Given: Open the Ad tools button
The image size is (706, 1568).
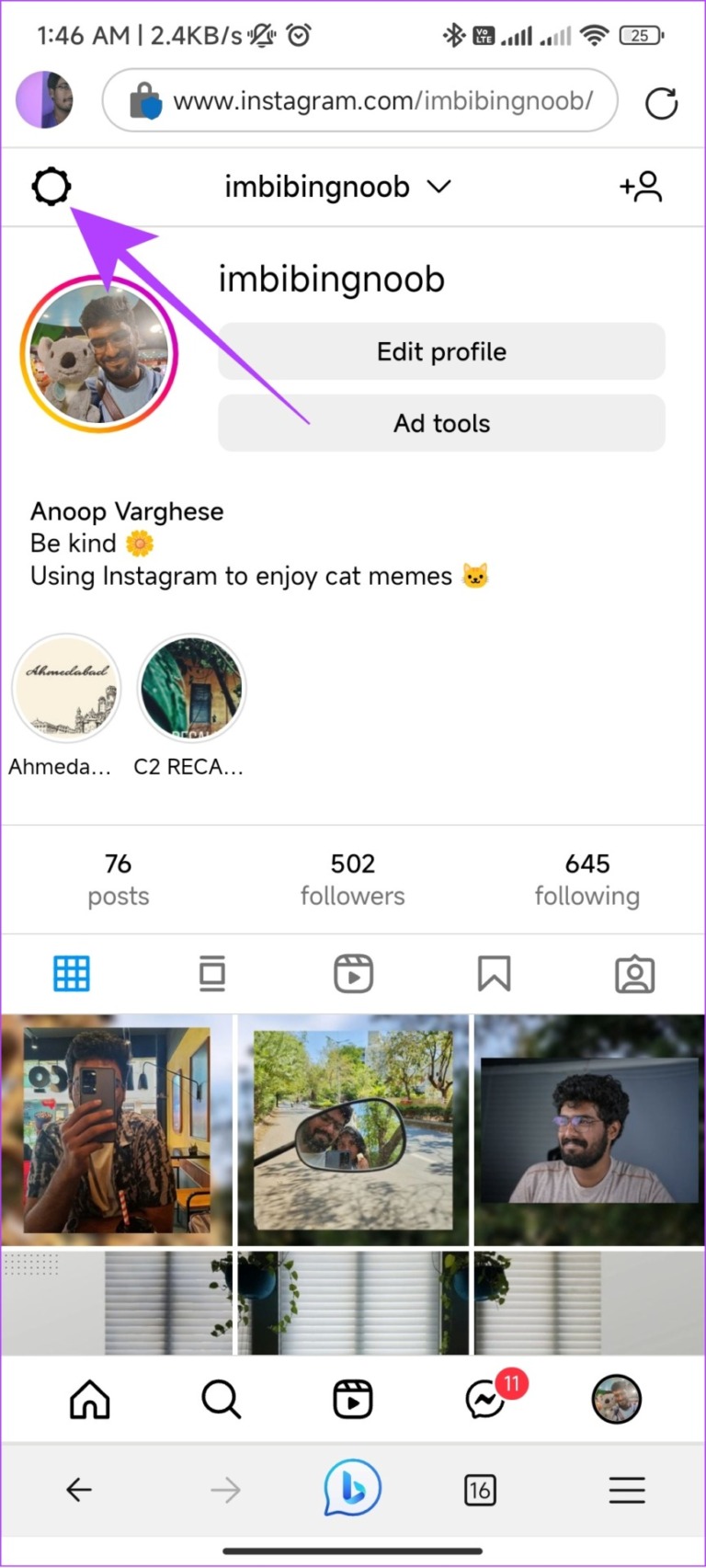Looking at the screenshot, I should 441,423.
